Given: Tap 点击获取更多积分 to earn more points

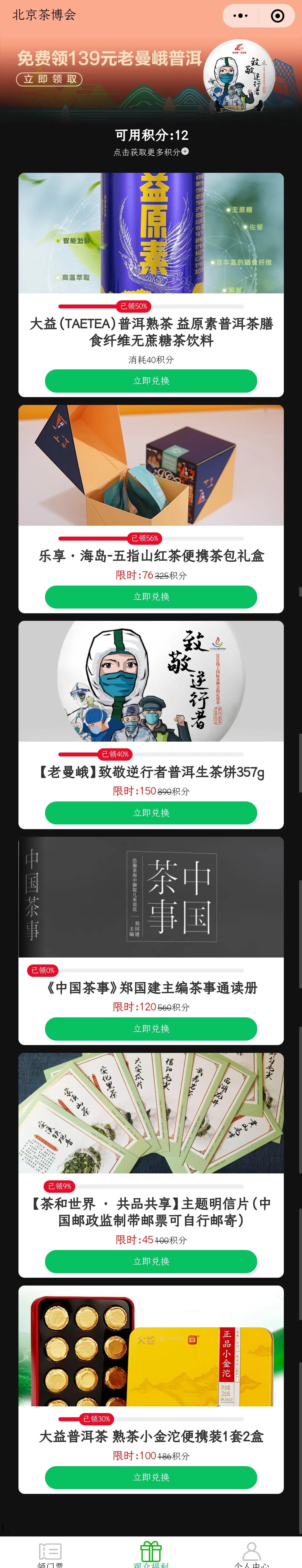Looking at the screenshot, I should (x=150, y=152).
